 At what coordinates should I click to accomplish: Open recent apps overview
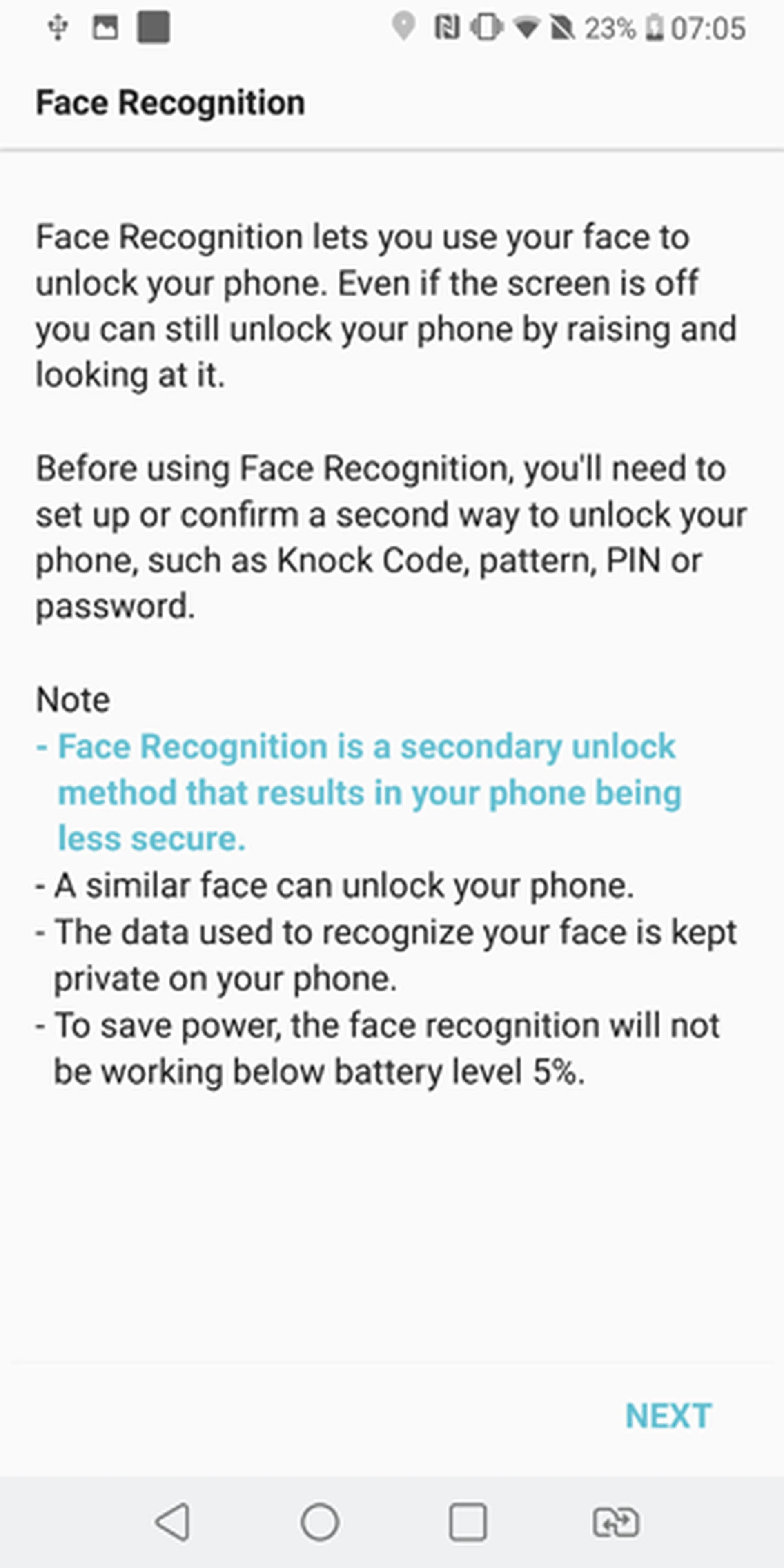click(x=468, y=1522)
